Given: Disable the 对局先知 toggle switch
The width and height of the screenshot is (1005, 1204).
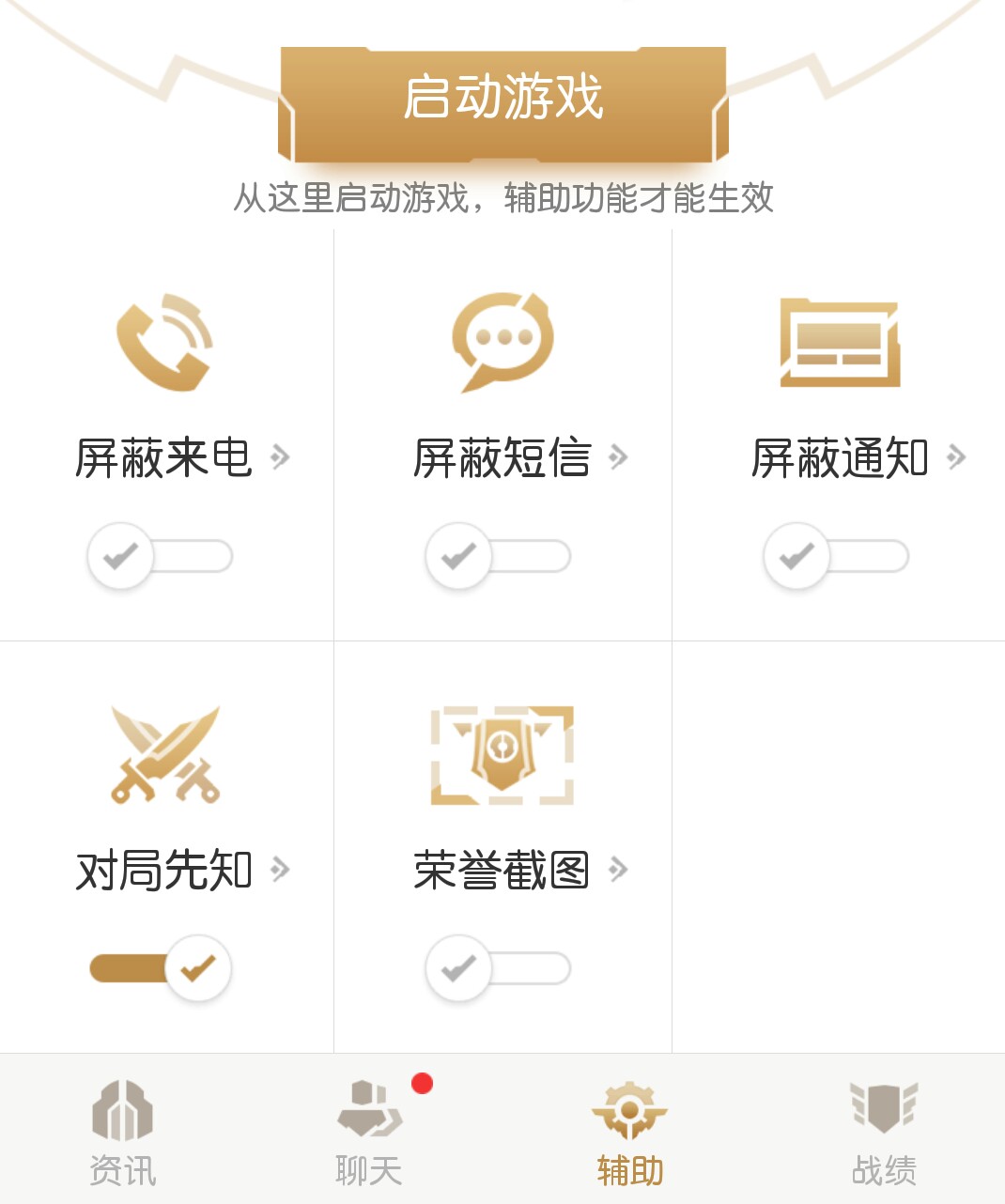Looking at the screenshot, I should (160, 968).
